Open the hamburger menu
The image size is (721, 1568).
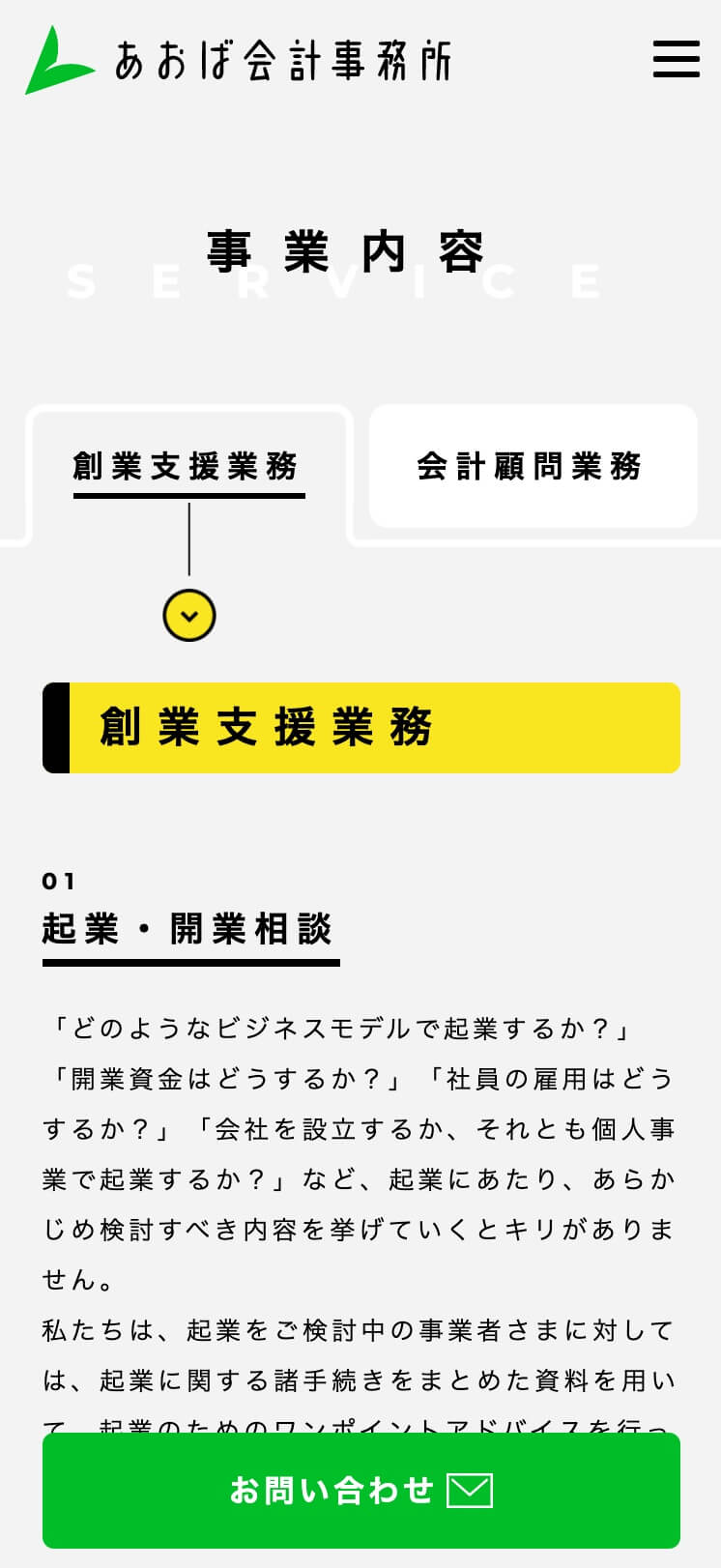[676, 58]
